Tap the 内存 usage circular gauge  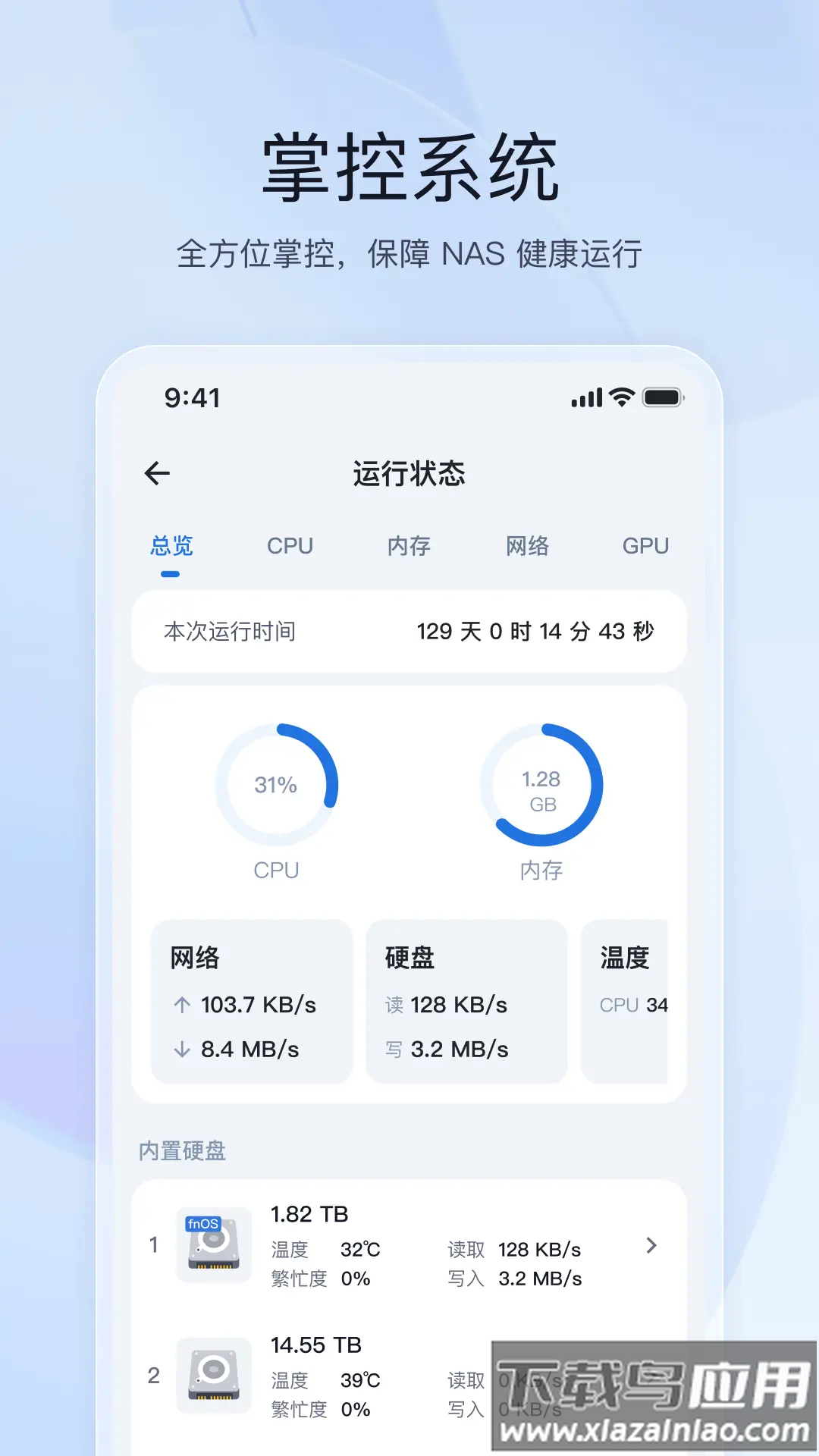point(544,786)
